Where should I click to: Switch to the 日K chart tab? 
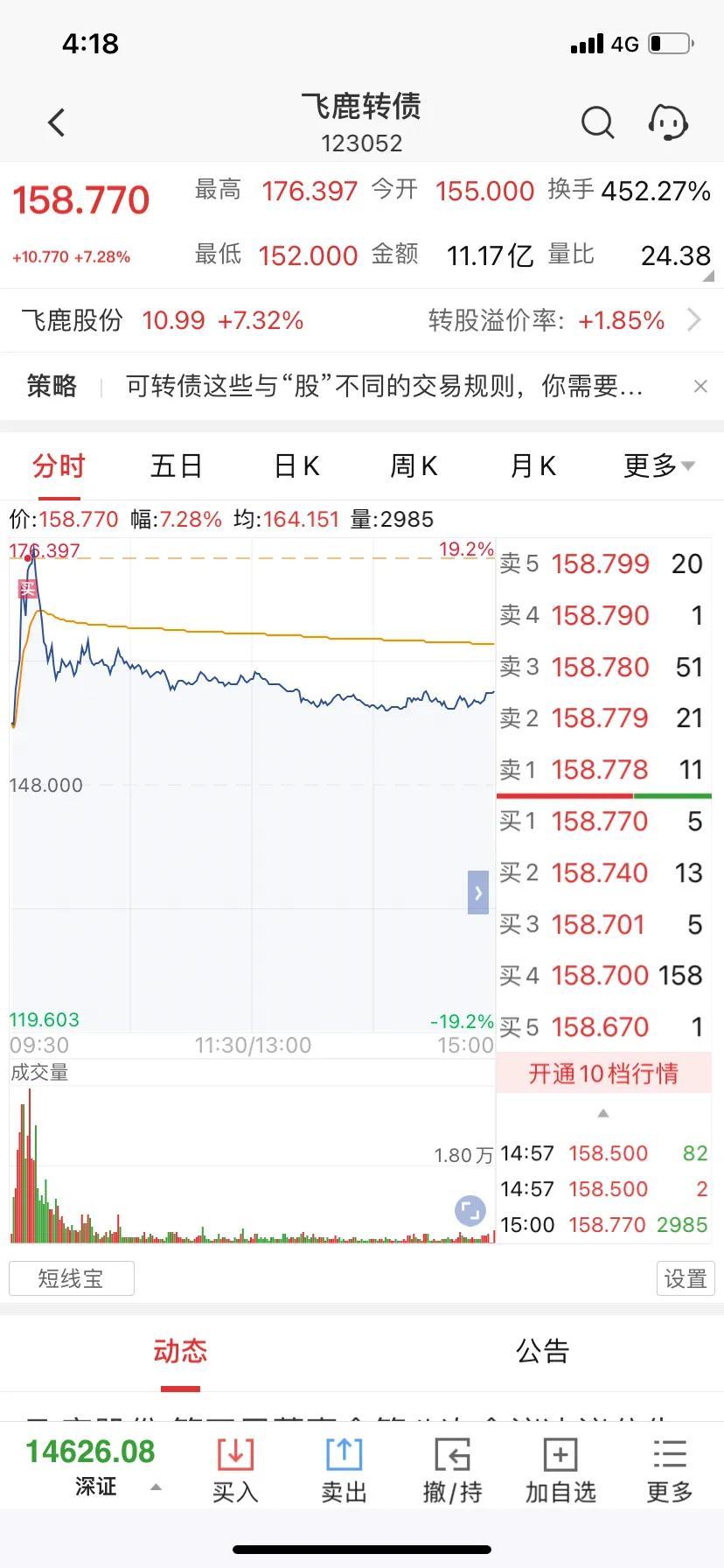[296, 465]
